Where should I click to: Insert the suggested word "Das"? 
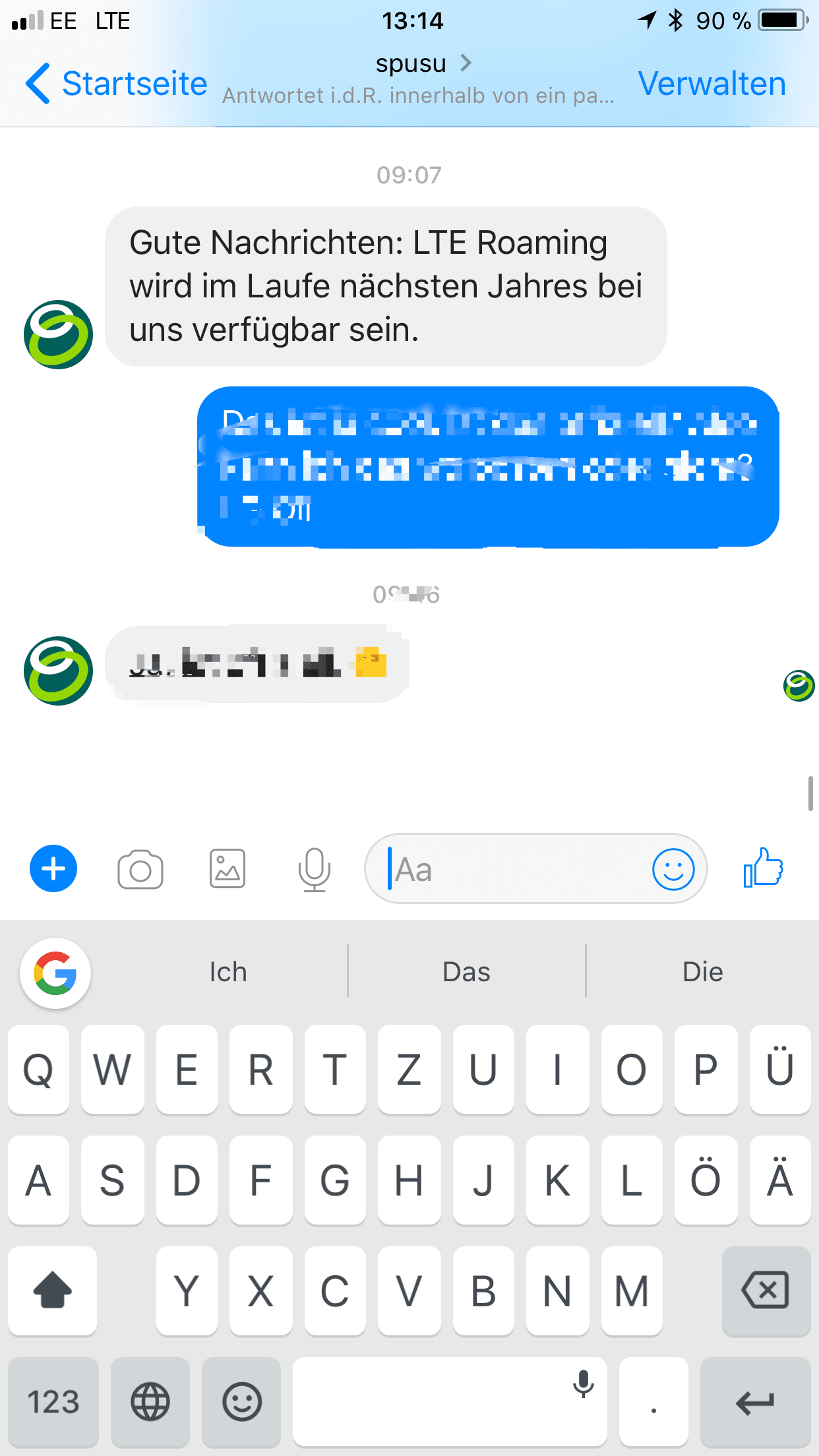point(466,972)
